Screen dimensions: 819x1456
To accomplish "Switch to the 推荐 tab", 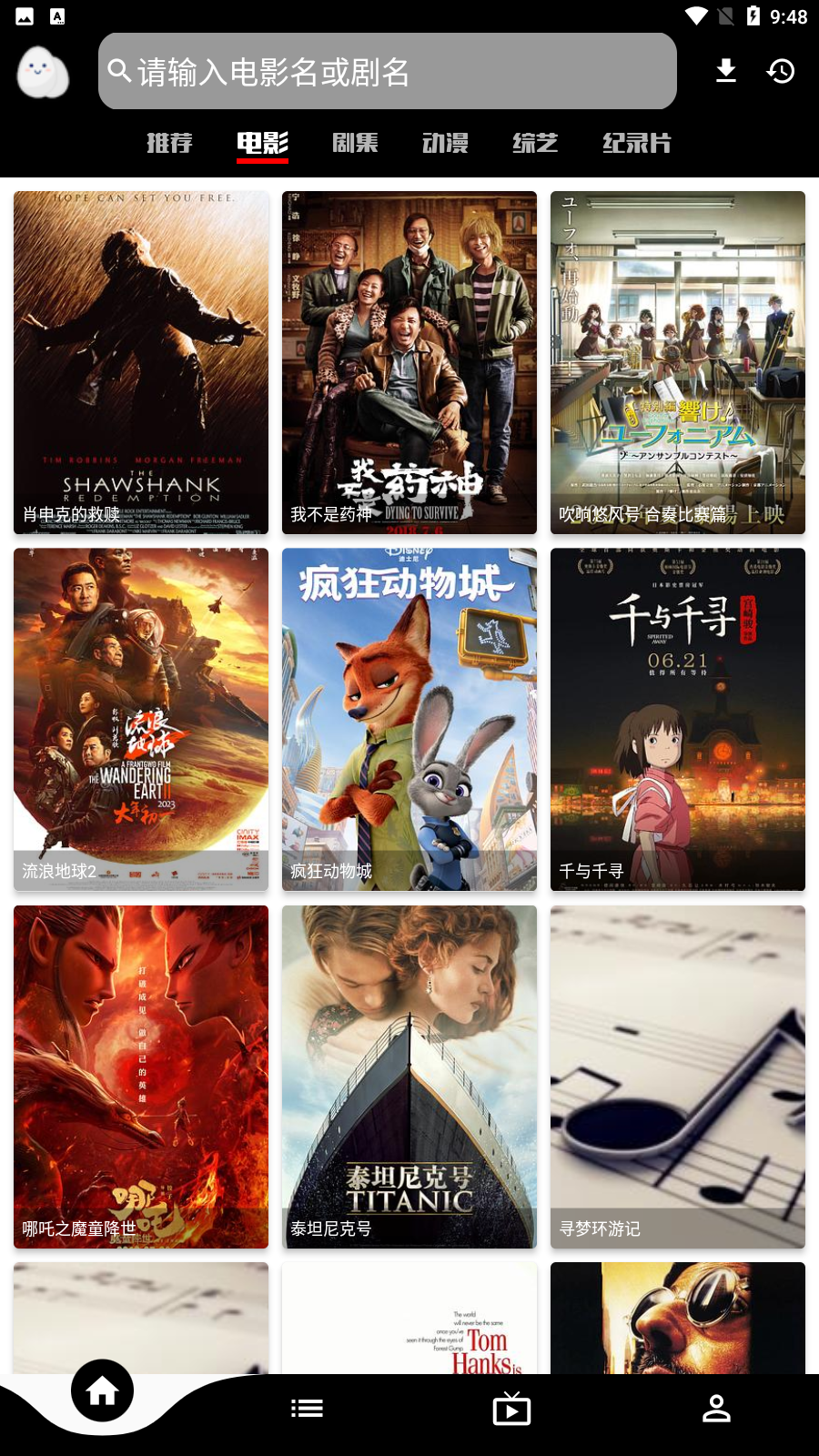I will (170, 143).
